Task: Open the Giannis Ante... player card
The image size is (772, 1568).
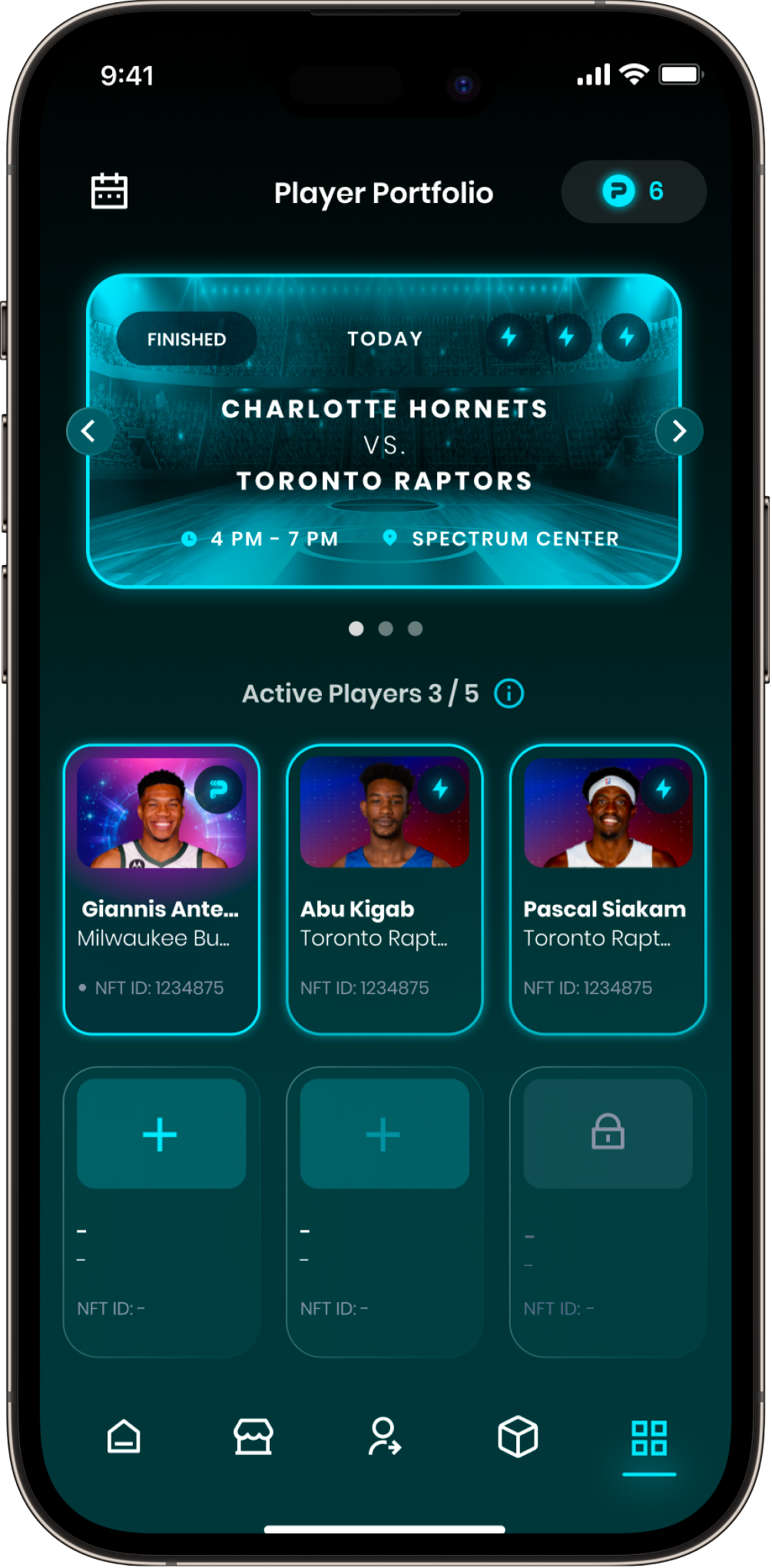Action: click(x=161, y=889)
